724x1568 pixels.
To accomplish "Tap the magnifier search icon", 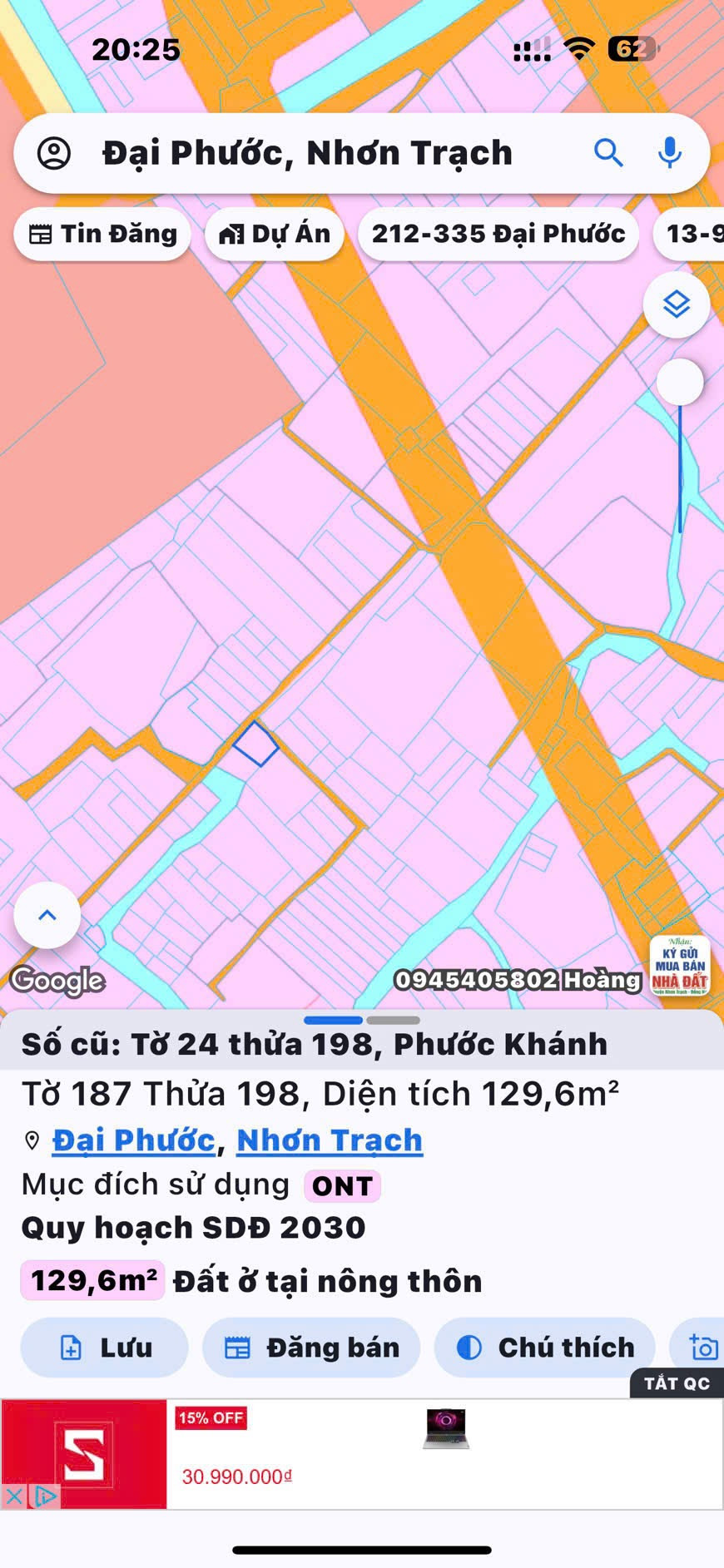I will 608,153.
